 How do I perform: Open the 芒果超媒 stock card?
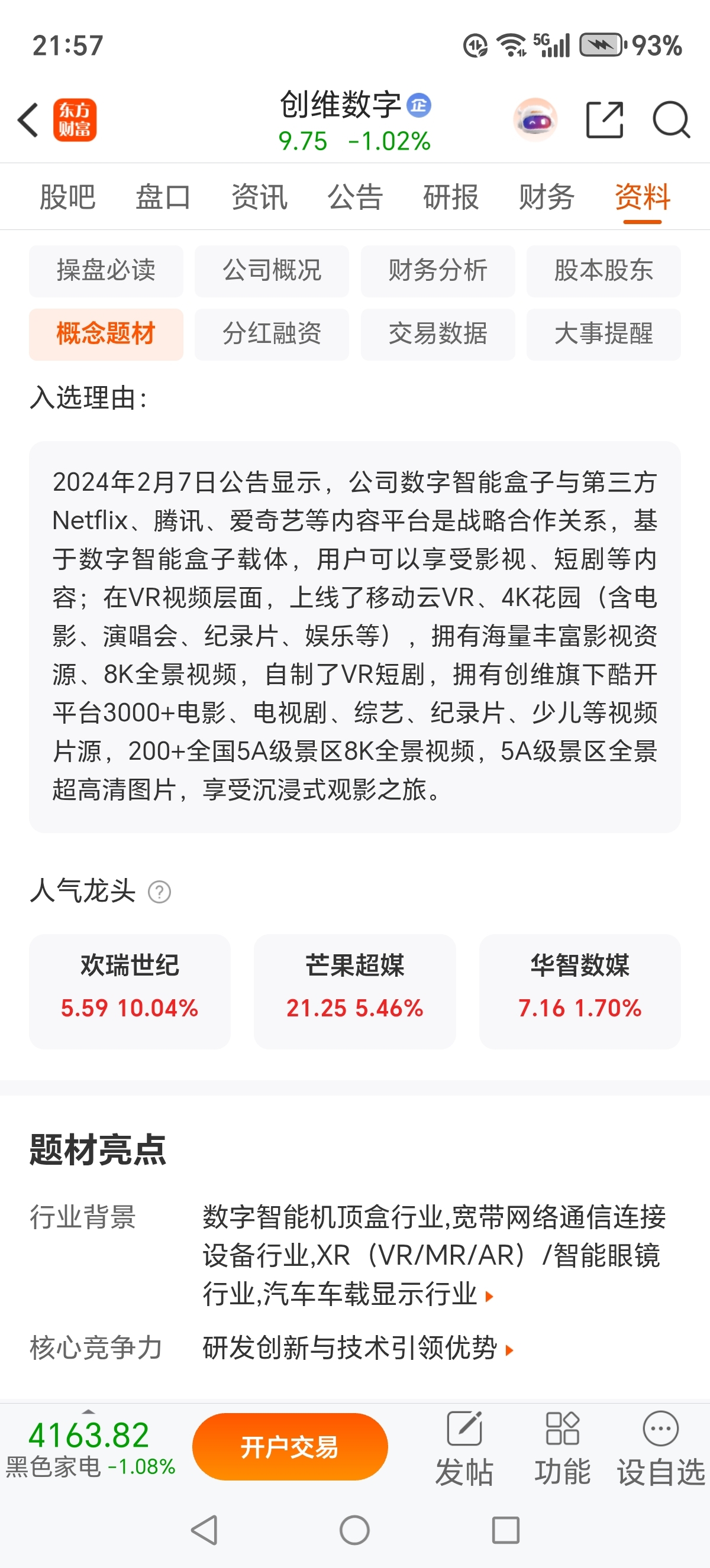355,991
